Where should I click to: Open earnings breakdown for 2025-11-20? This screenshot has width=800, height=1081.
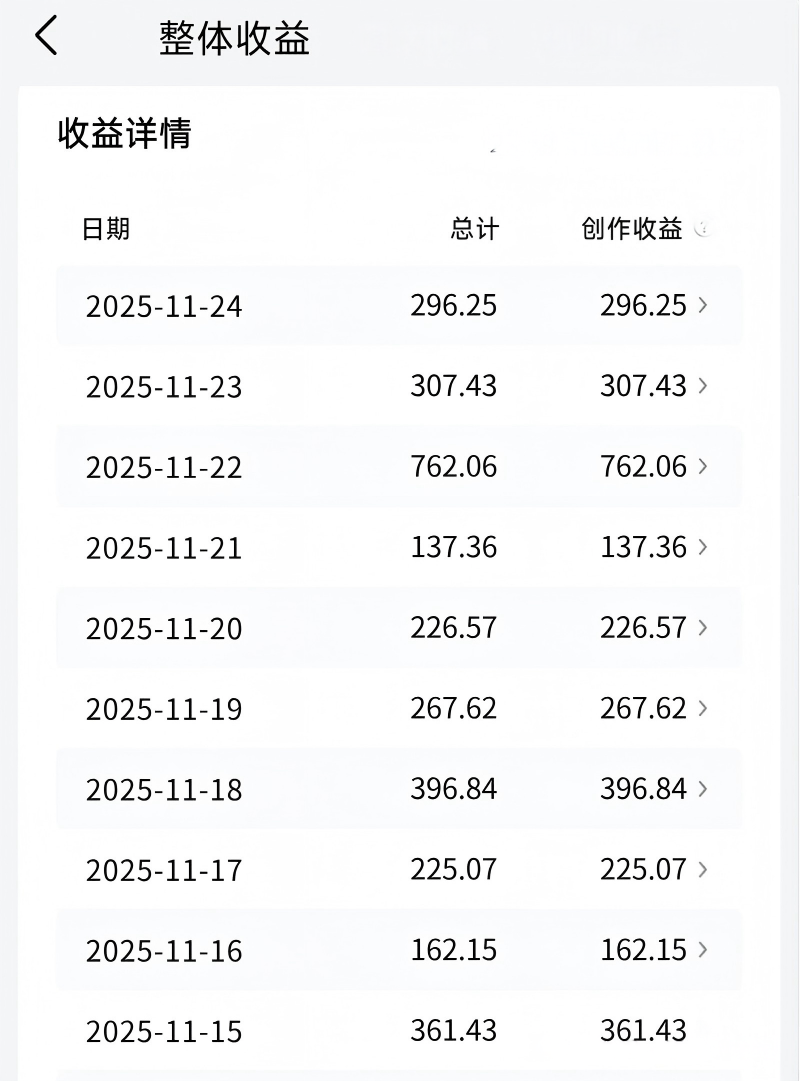(399, 628)
